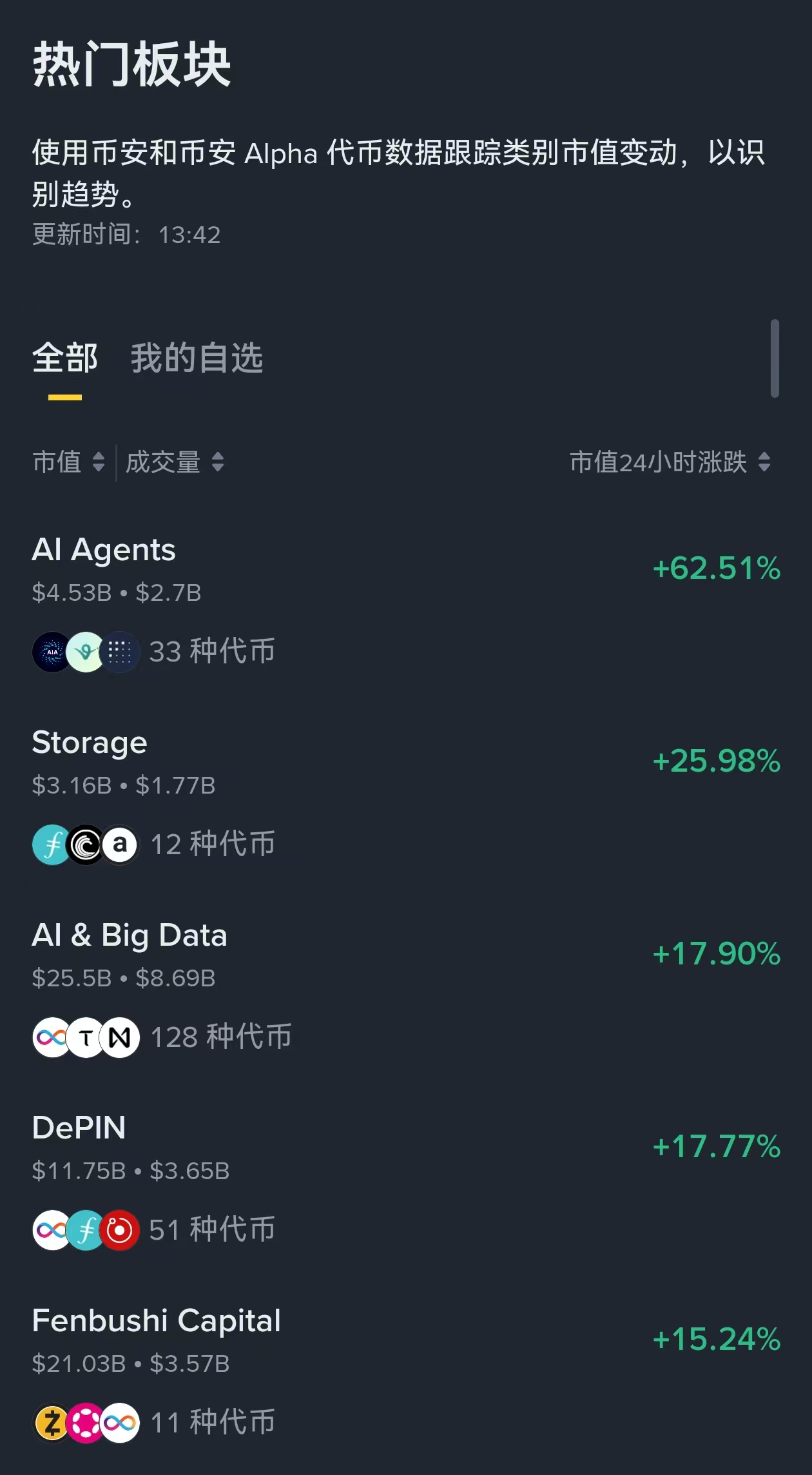Sort sectors by 市值
The height and width of the screenshot is (1475, 812).
[x=68, y=462]
